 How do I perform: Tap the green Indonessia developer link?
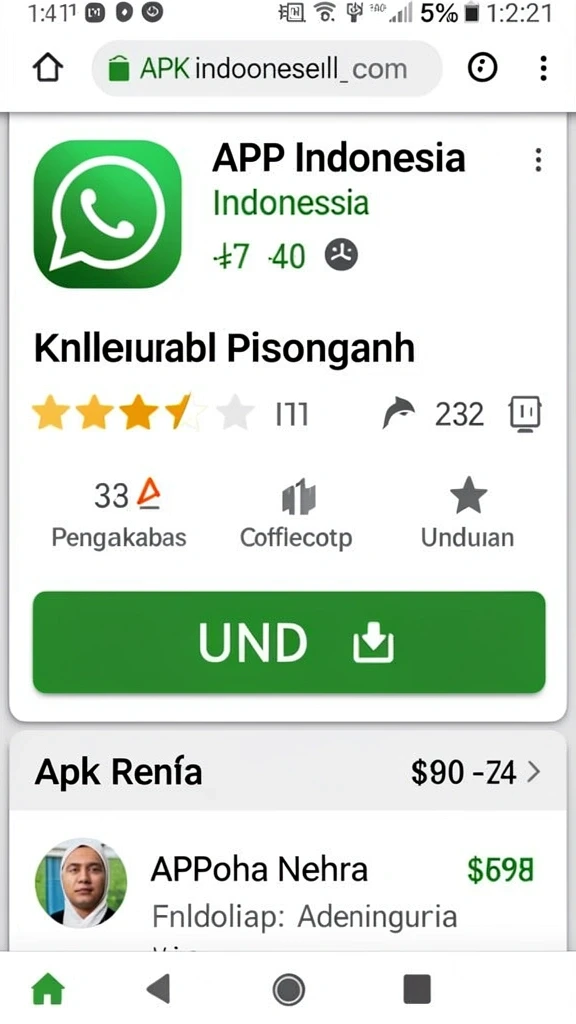point(291,203)
